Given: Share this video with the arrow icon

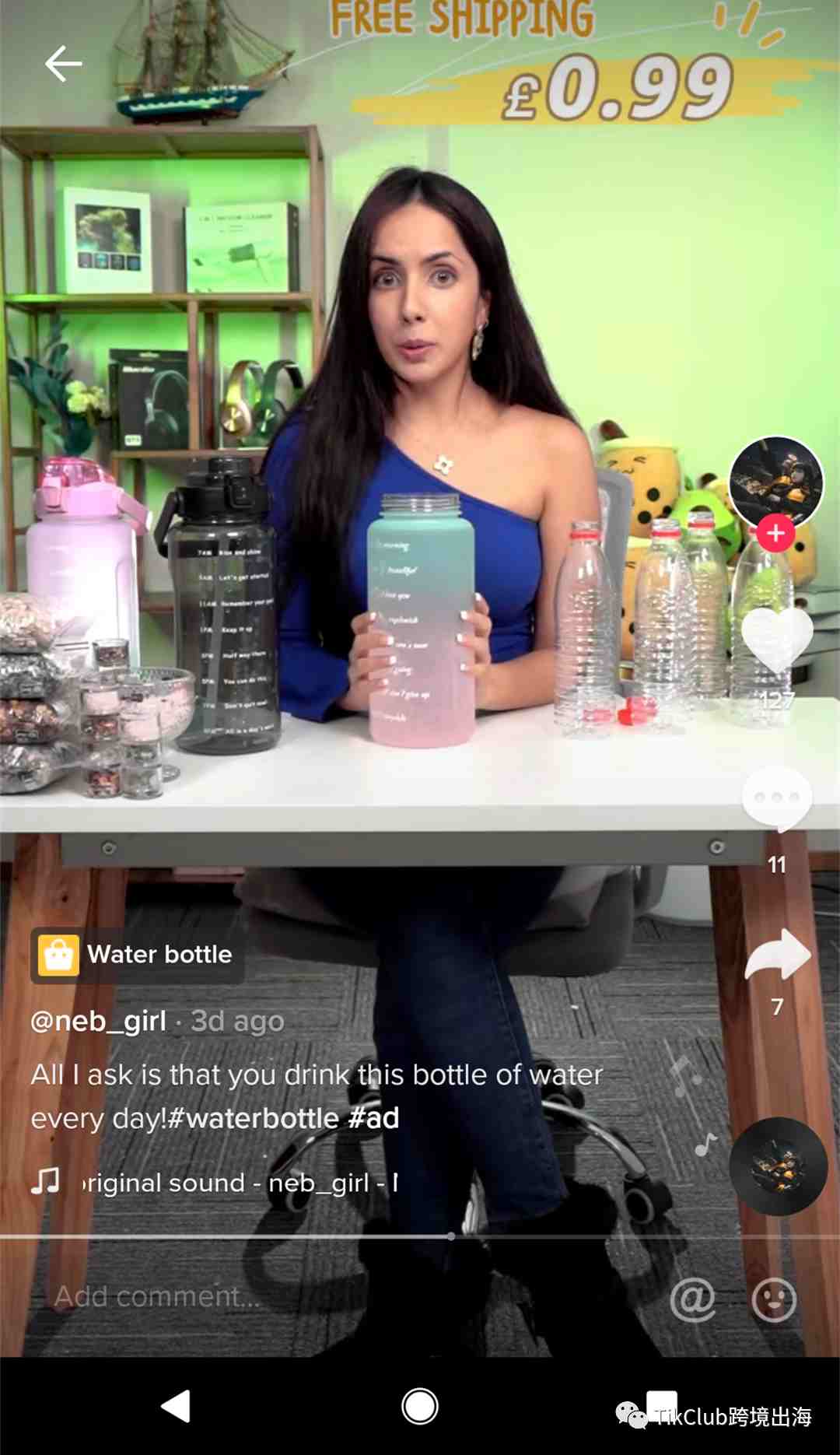Looking at the screenshot, I should click(777, 955).
